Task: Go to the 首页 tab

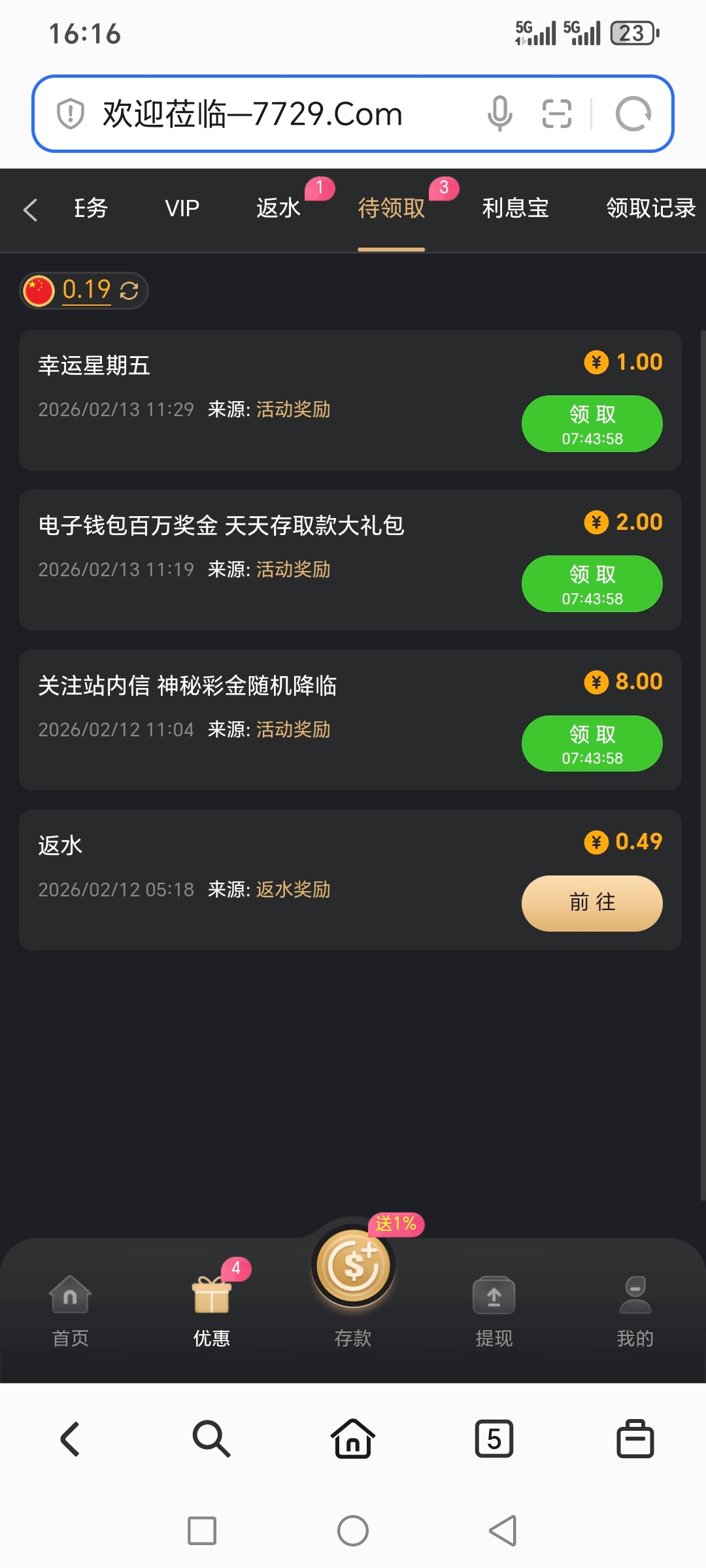Action: tap(70, 1311)
